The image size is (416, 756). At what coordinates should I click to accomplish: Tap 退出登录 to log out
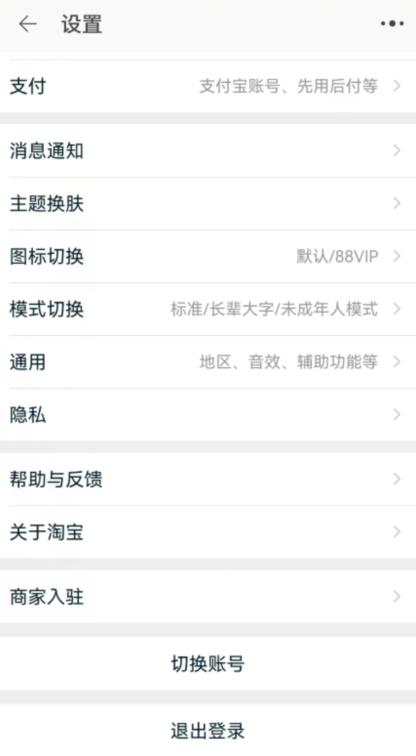click(208, 730)
